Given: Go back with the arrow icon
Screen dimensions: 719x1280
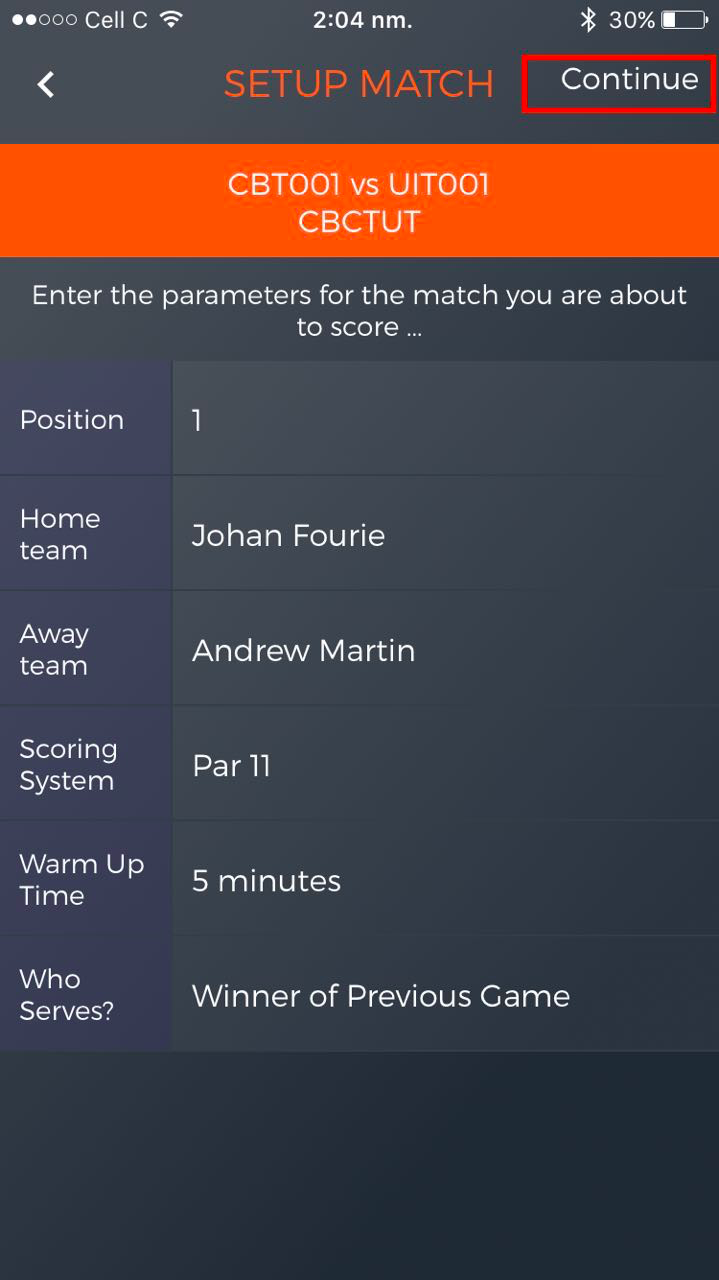Looking at the screenshot, I should (46, 85).
